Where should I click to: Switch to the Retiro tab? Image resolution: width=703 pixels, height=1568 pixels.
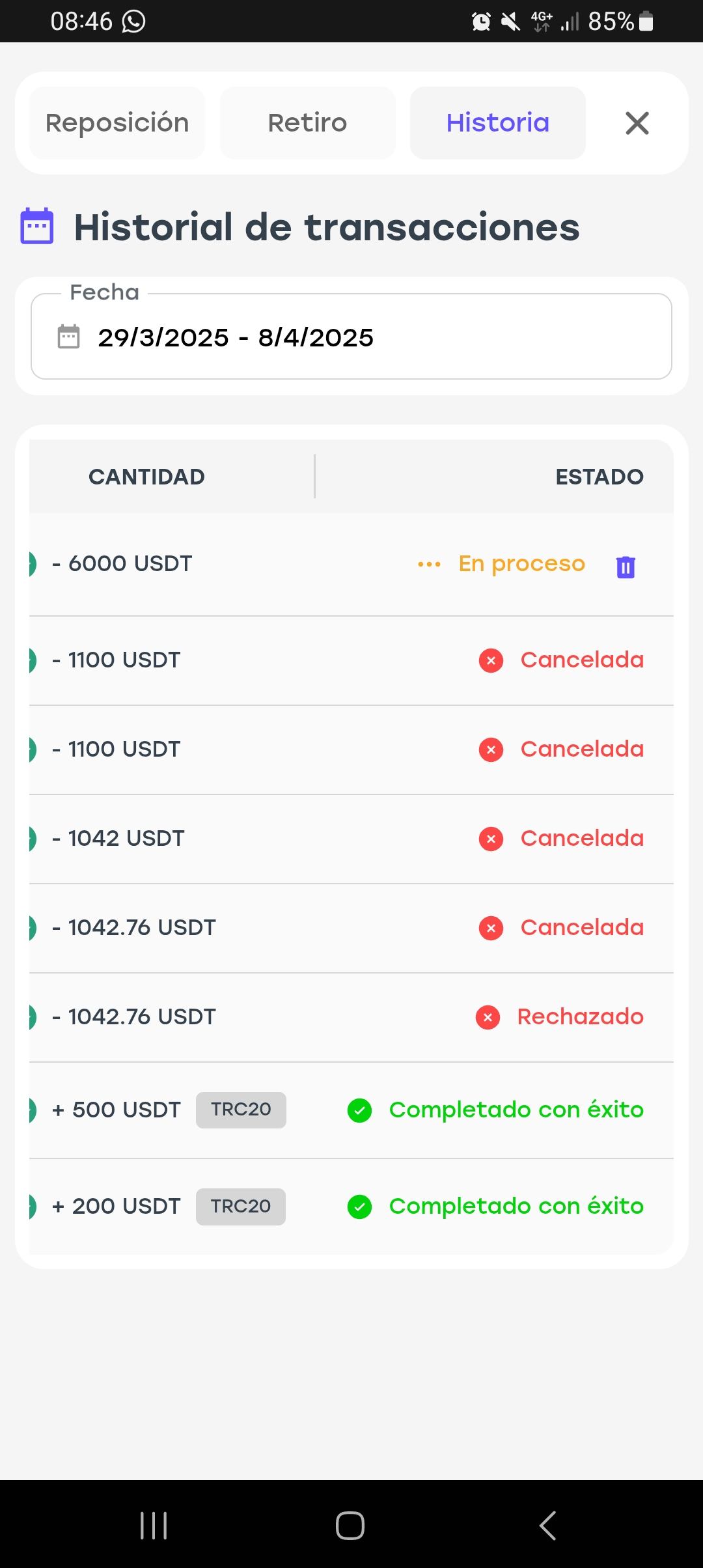pos(307,122)
